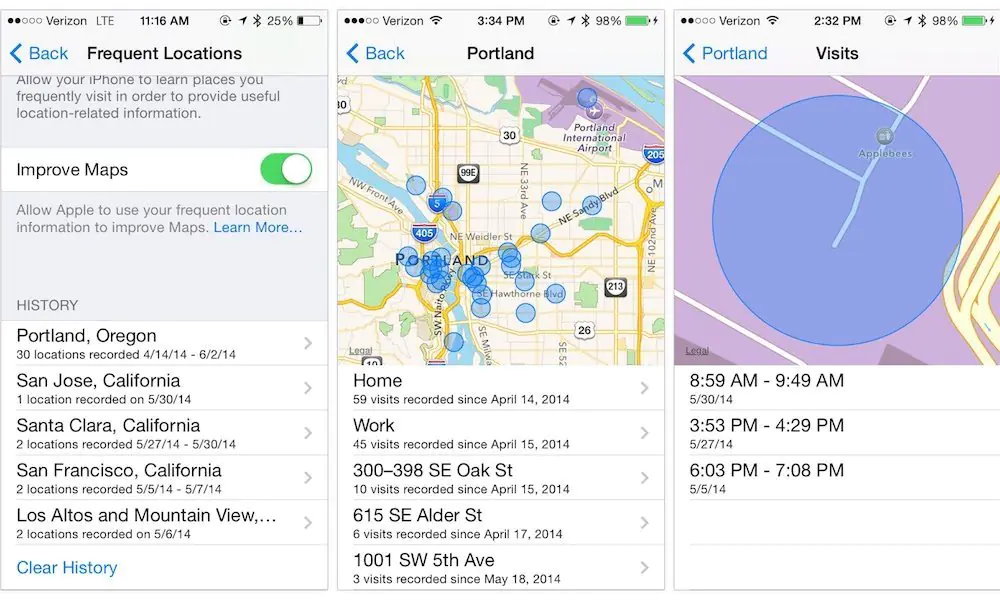Go back from the Portland map screen

[375, 54]
